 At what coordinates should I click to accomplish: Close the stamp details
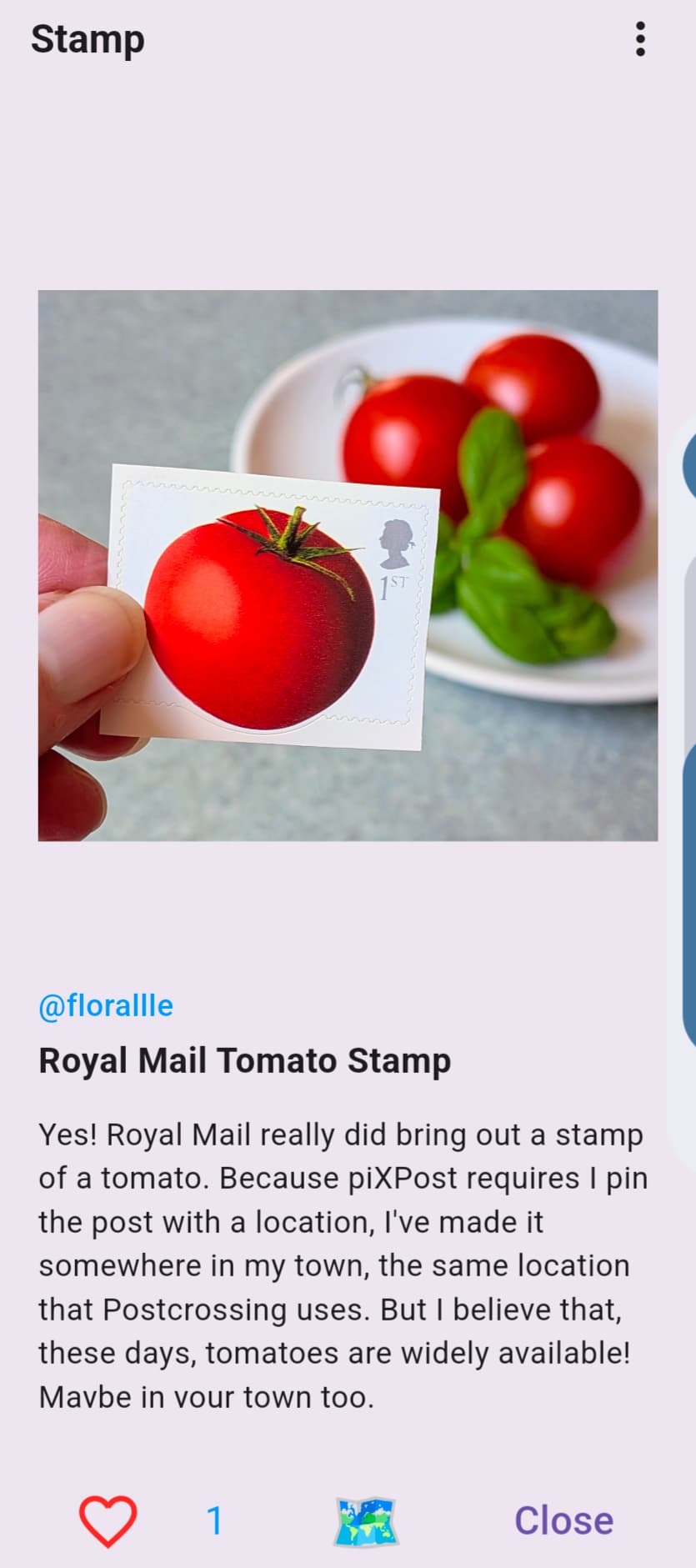coord(563,1520)
